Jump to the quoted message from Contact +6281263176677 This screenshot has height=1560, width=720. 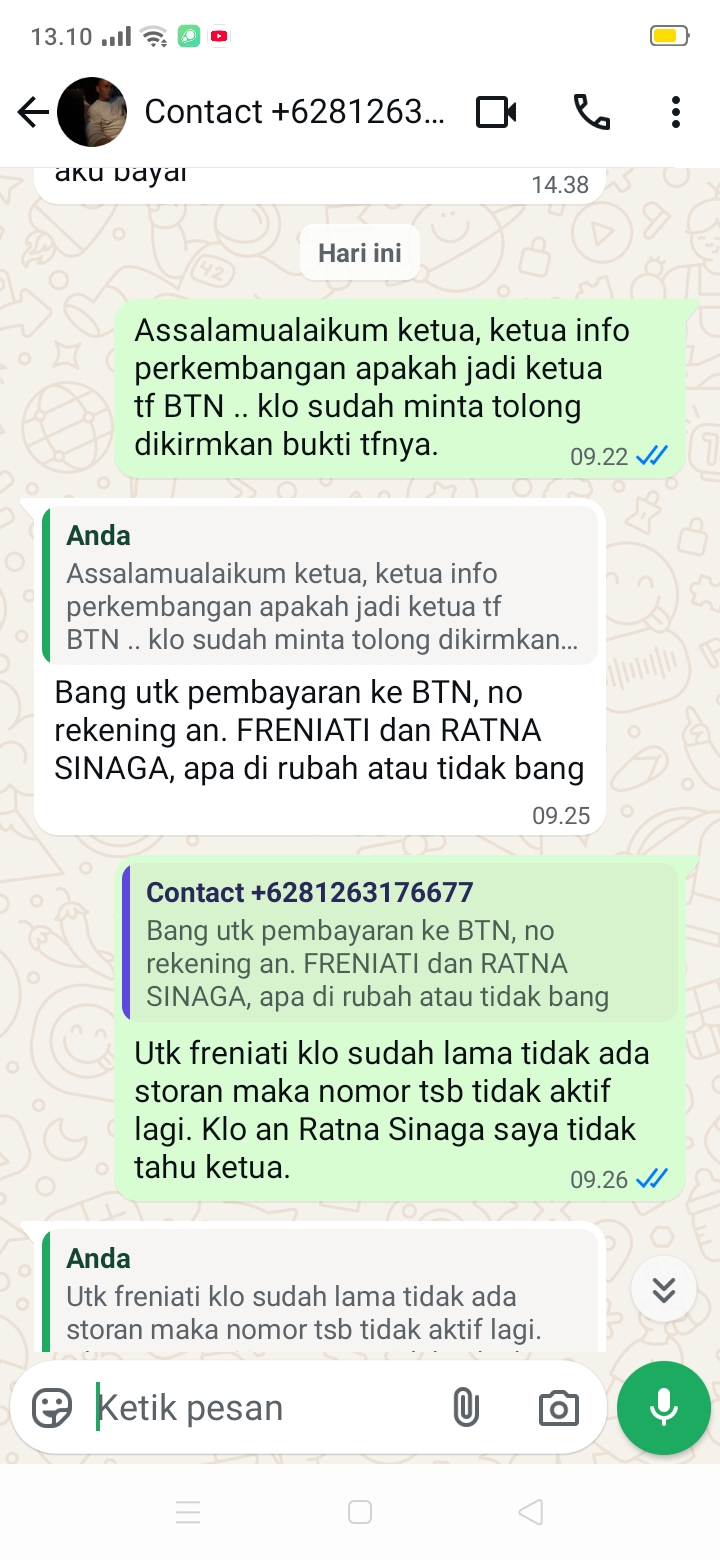tap(400, 944)
